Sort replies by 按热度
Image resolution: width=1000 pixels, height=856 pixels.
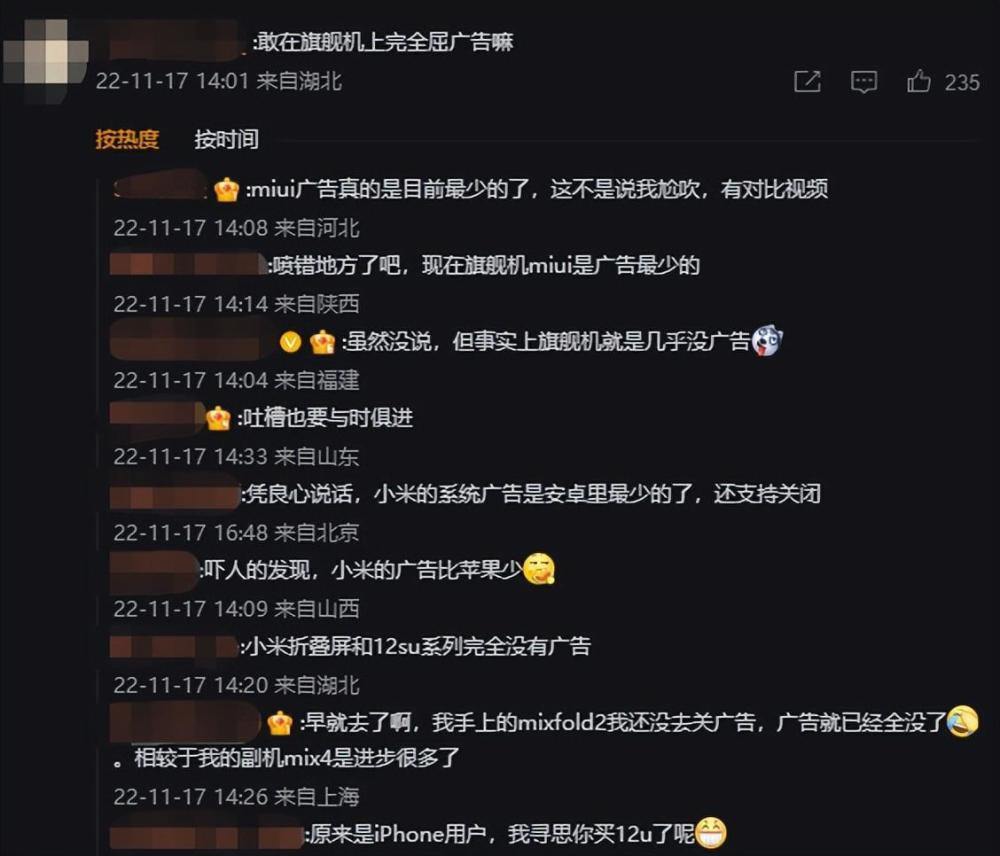127,139
